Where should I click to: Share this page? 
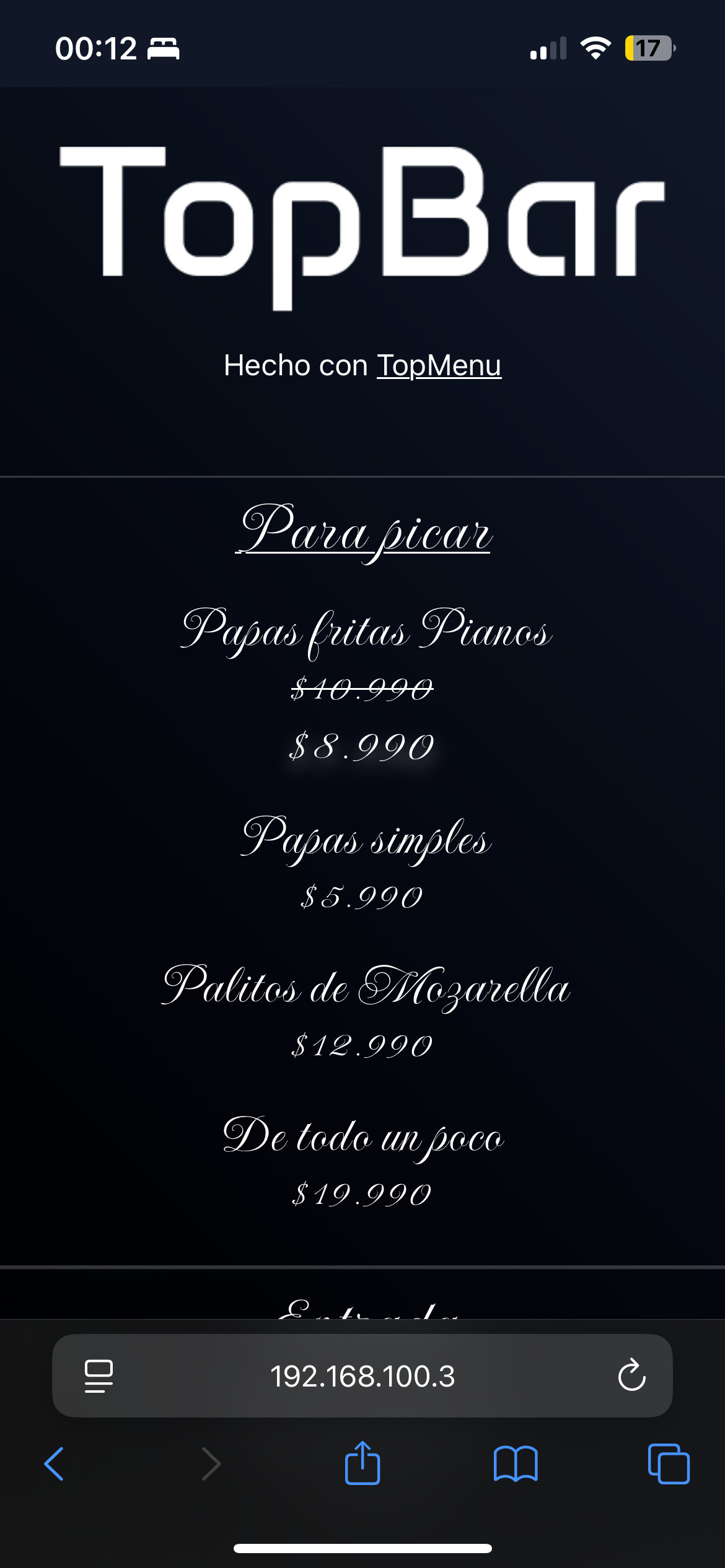(x=362, y=1463)
